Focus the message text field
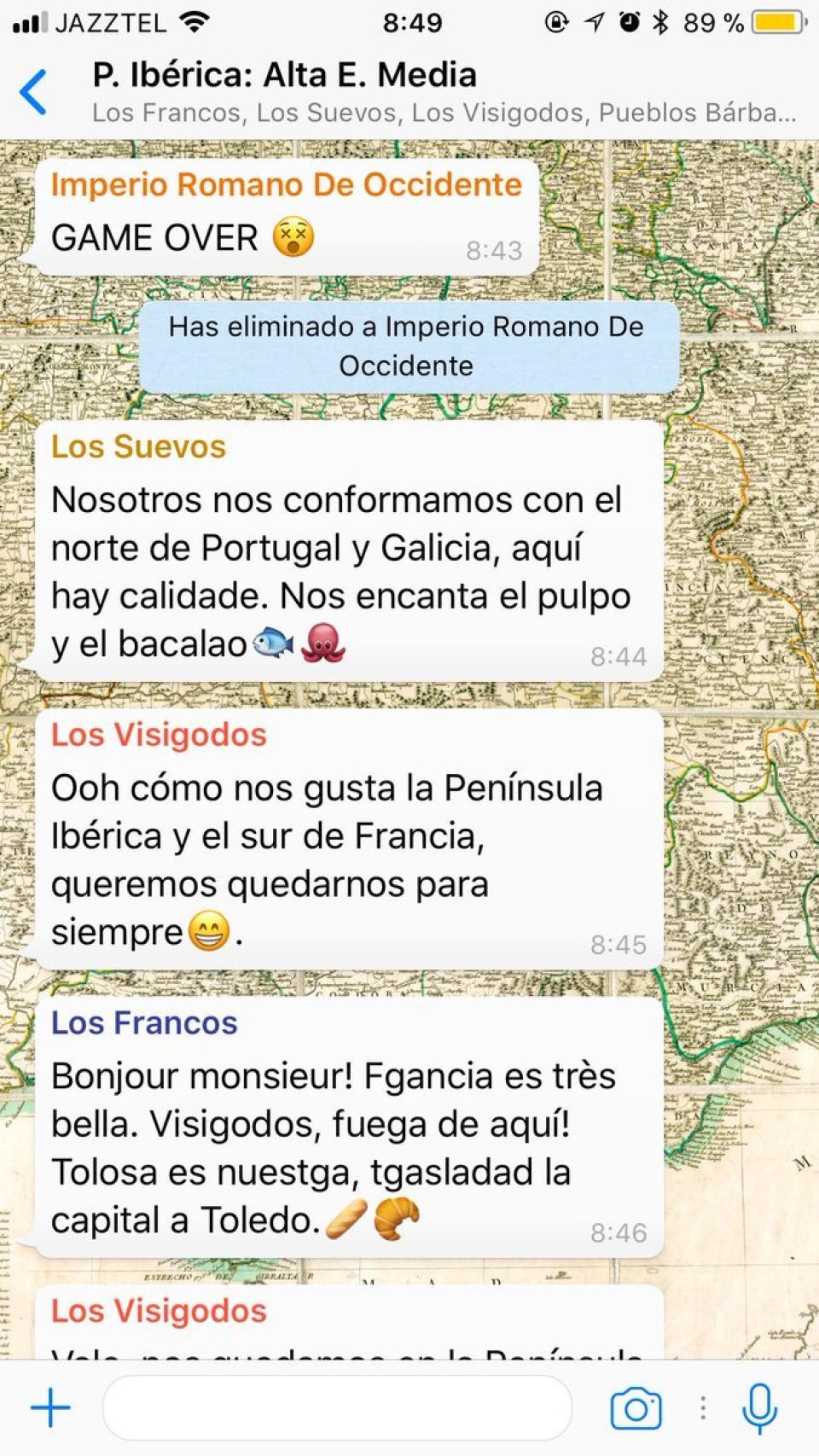 [x=337, y=1407]
